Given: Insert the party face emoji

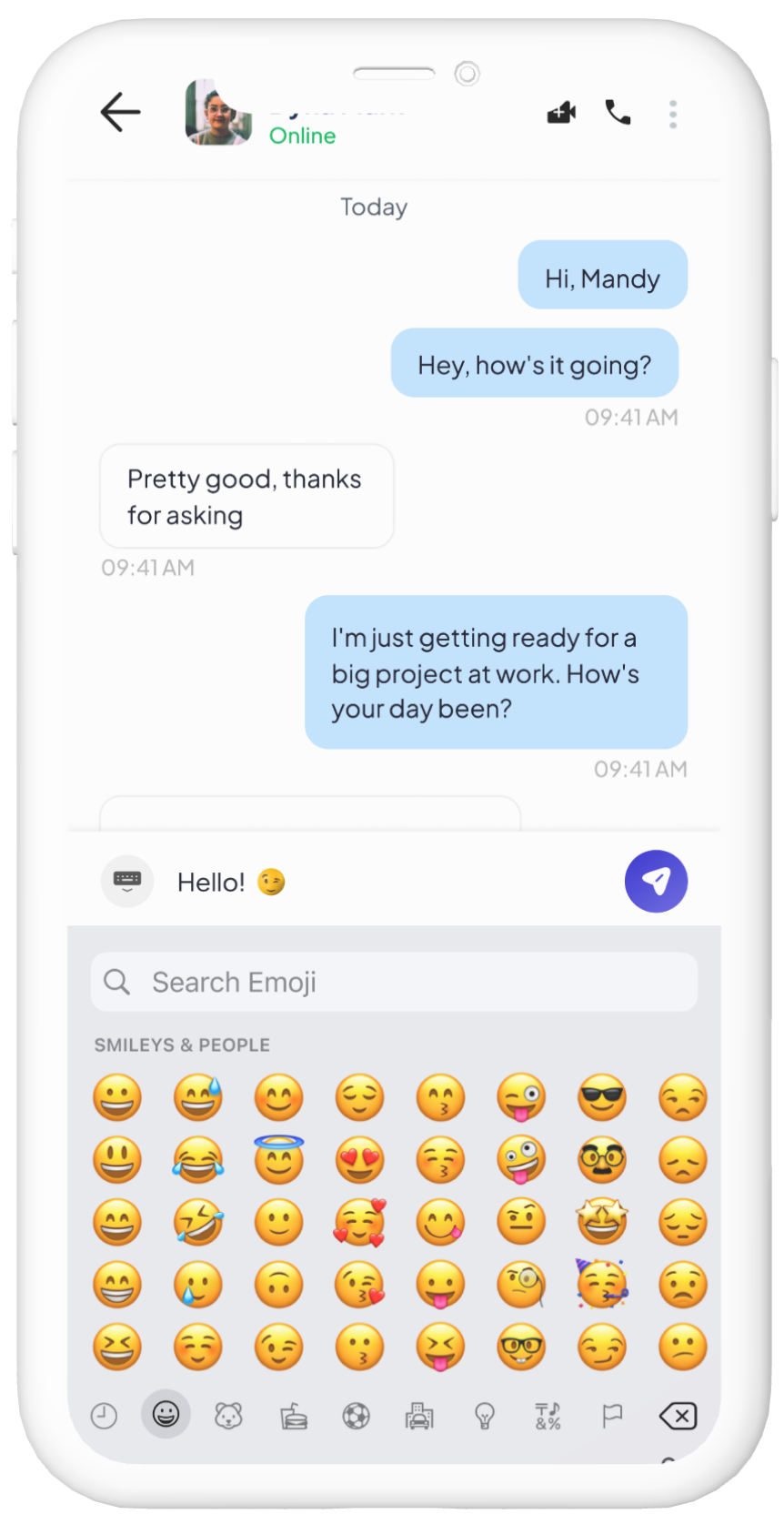Looking at the screenshot, I should [x=602, y=1284].
